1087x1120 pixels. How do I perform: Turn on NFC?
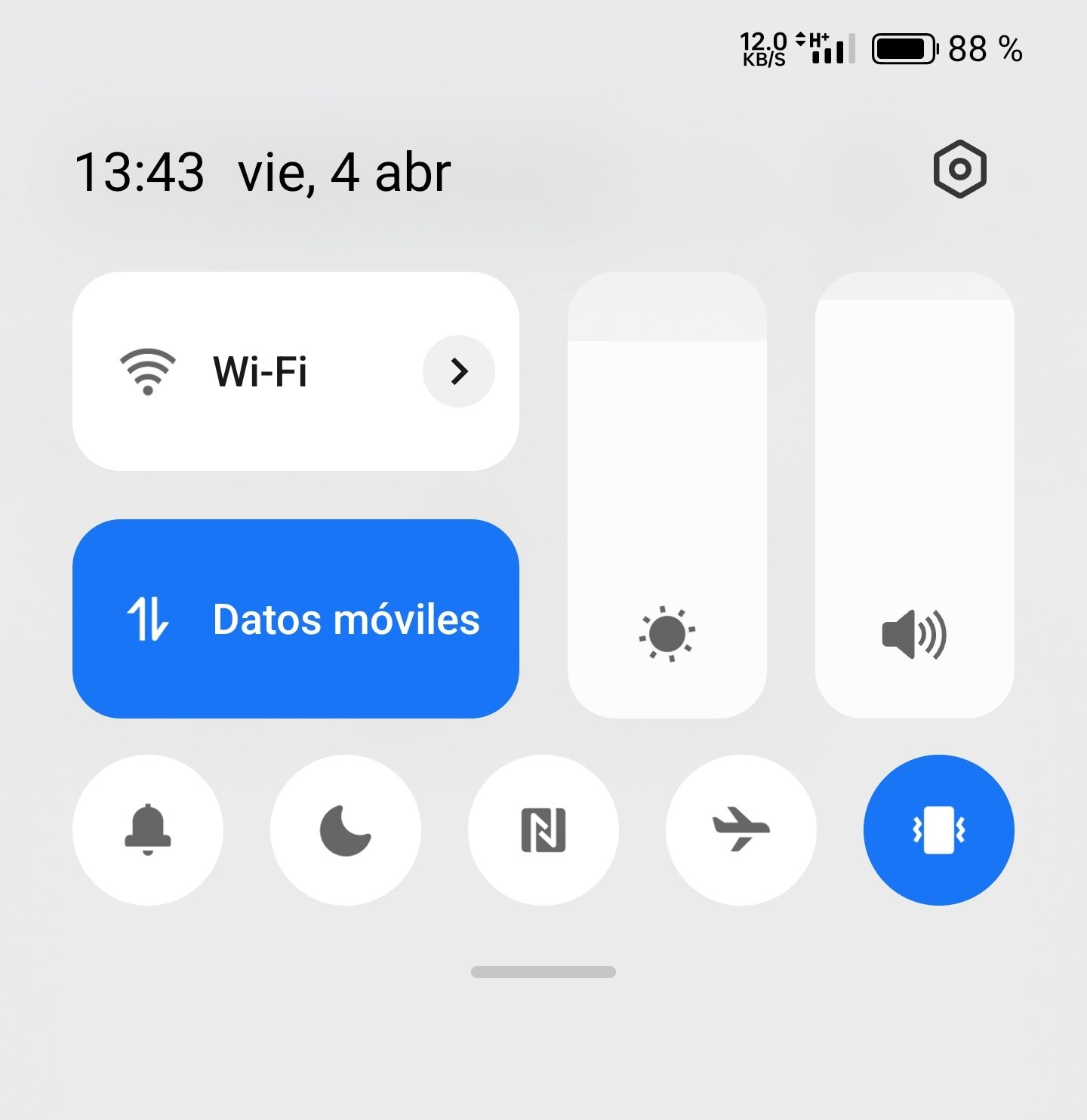point(543,830)
